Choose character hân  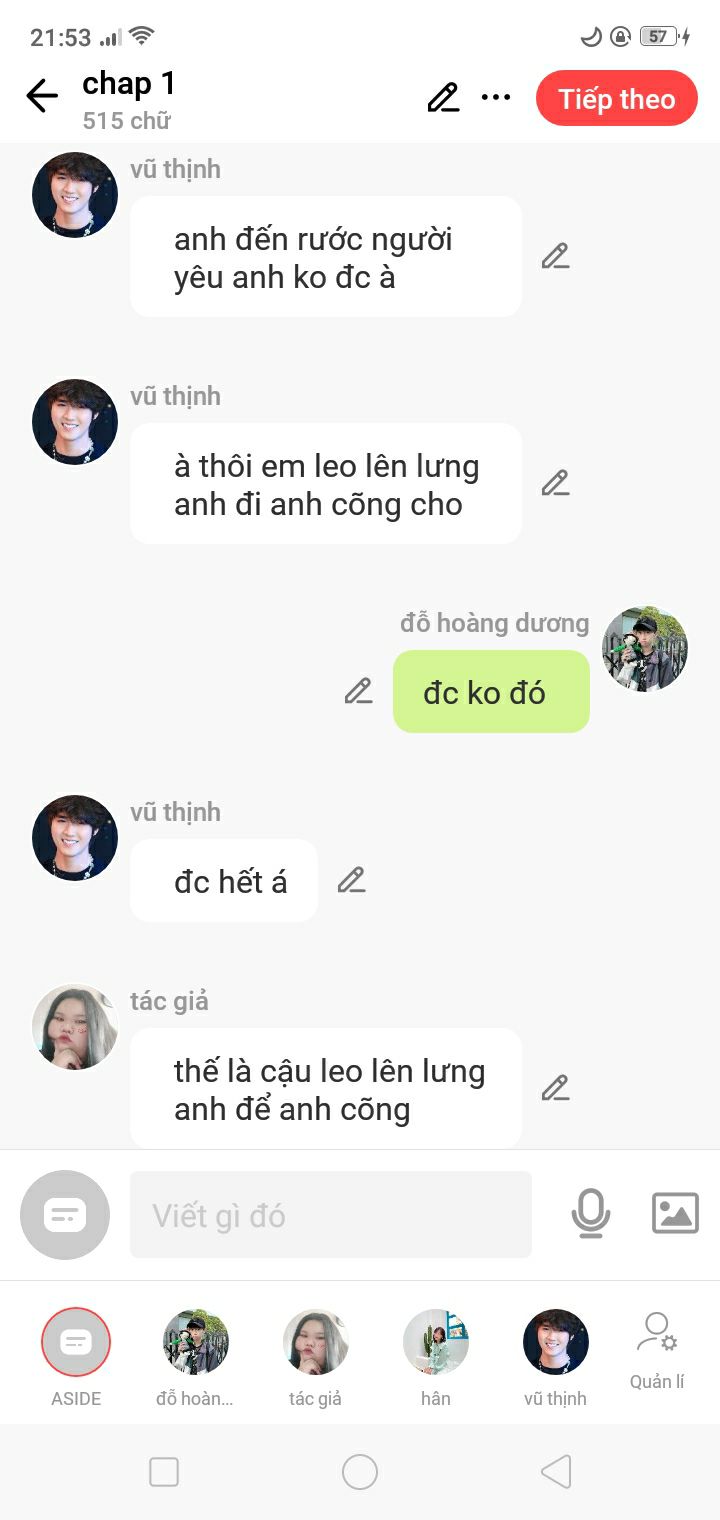(436, 1343)
